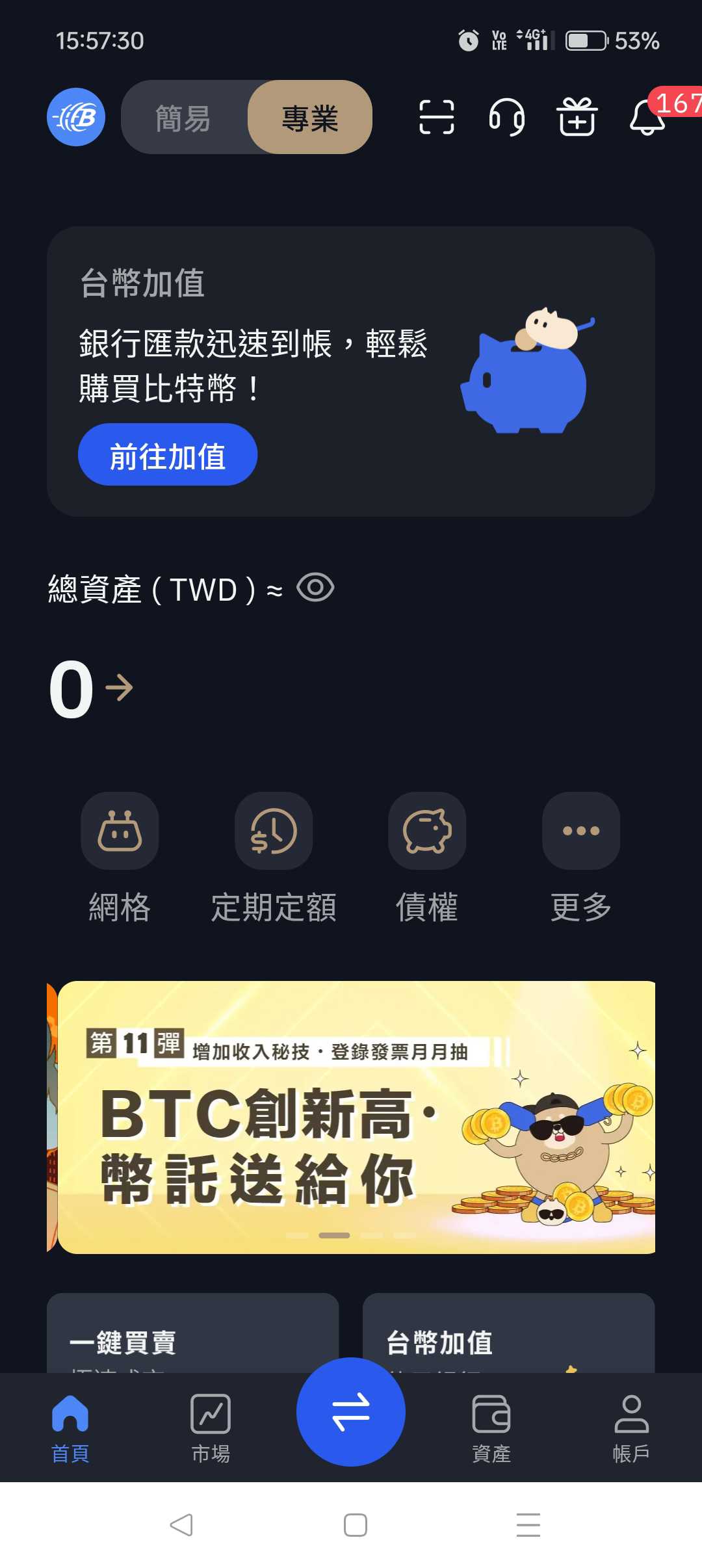Image resolution: width=702 pixels, height=1568 pixels.
Task: Open the rewards gift center
Action: (x=578, y=117)
